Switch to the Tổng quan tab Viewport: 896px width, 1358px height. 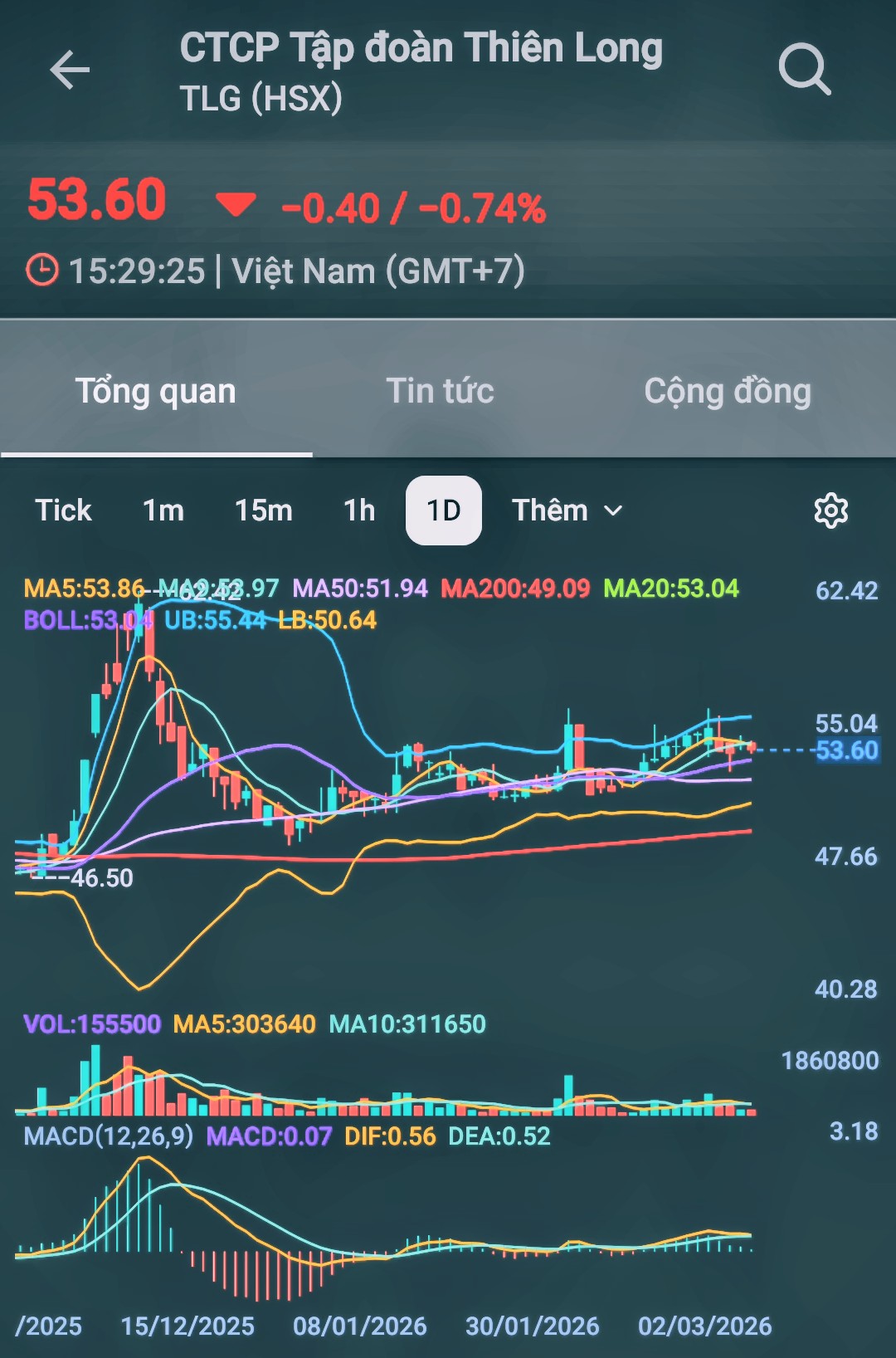(156, 391)
